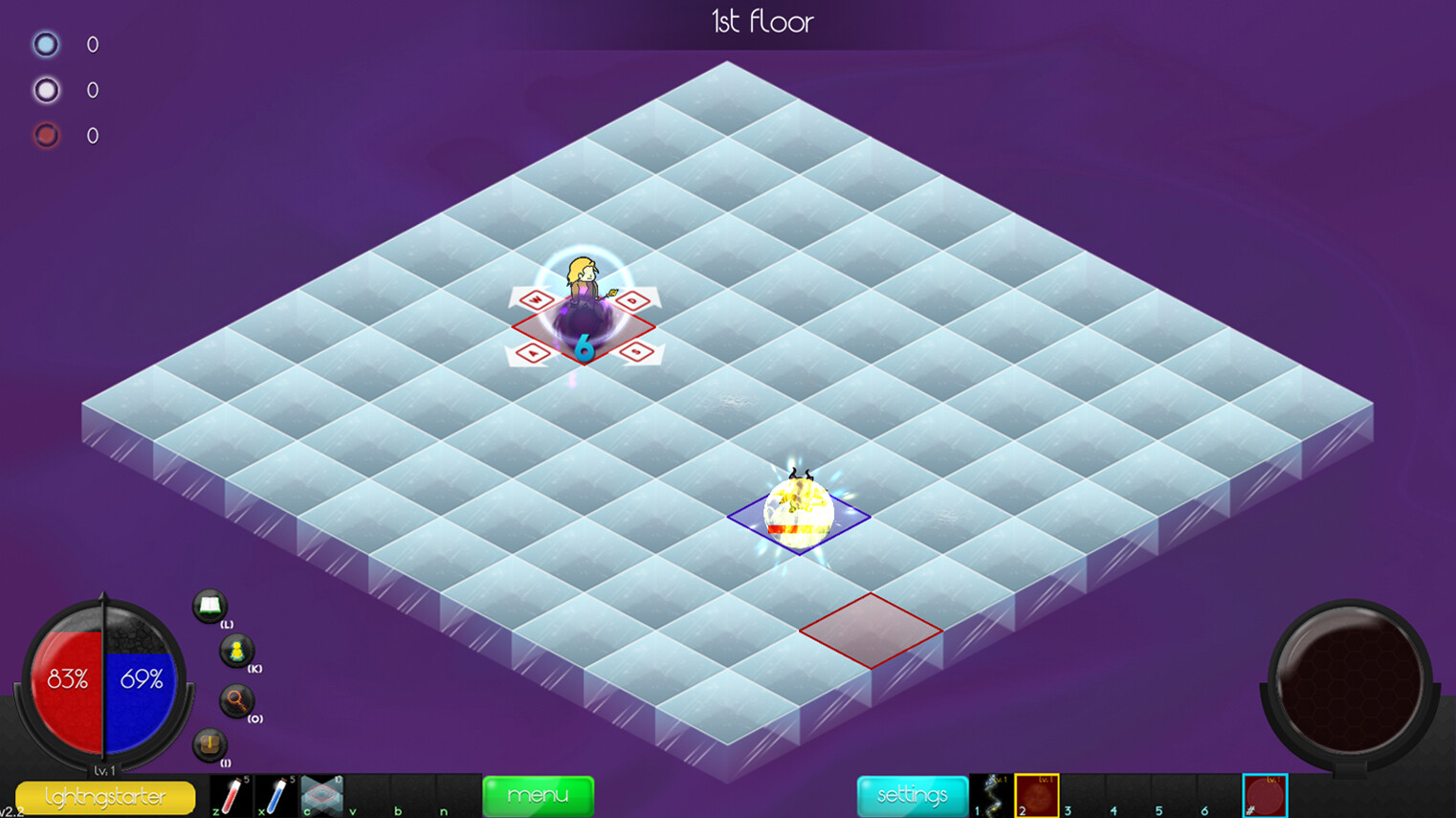
Task: Open the inventory chest icon (I)
Action: (x=210, y=743)
